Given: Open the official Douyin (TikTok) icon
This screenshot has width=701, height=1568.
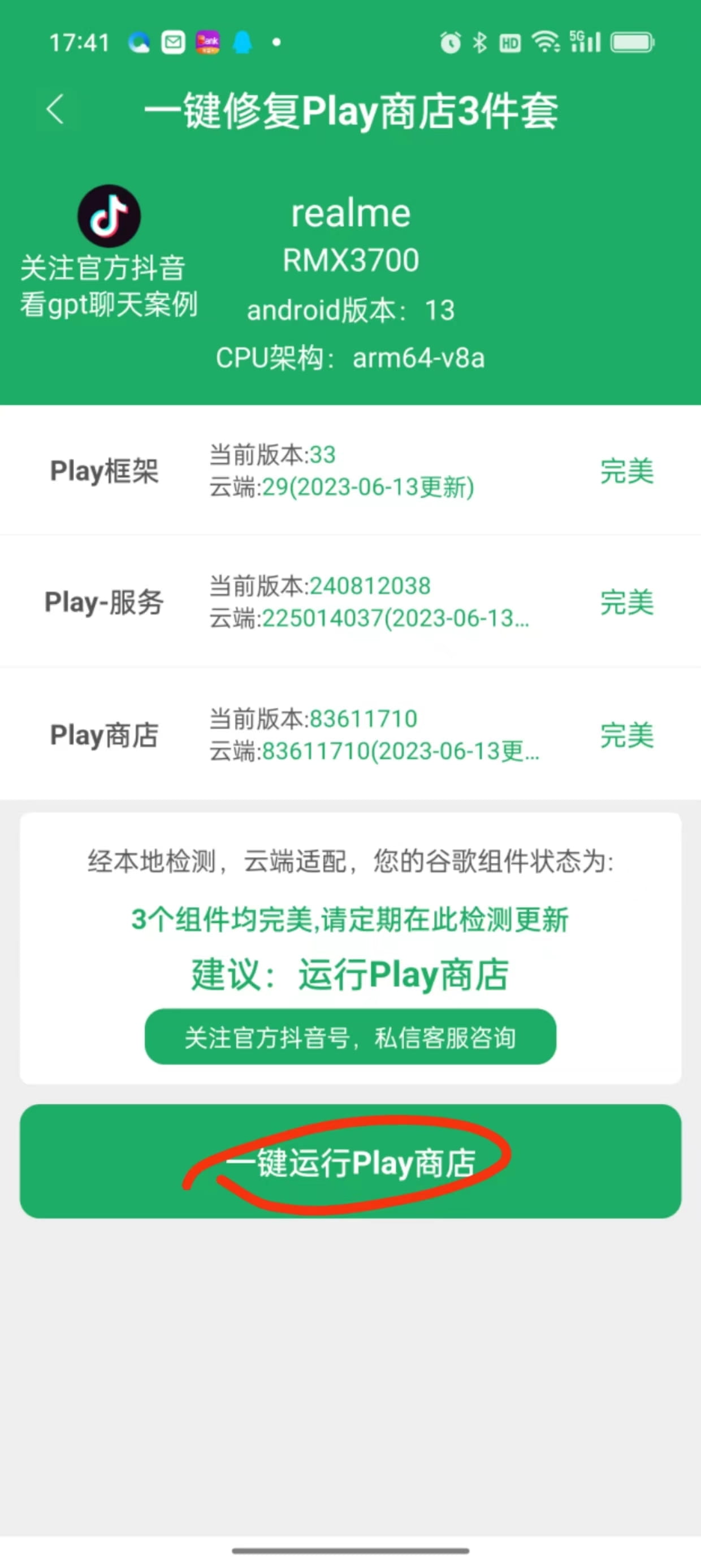Looking at the screenshot, I should tap(109, 216).
